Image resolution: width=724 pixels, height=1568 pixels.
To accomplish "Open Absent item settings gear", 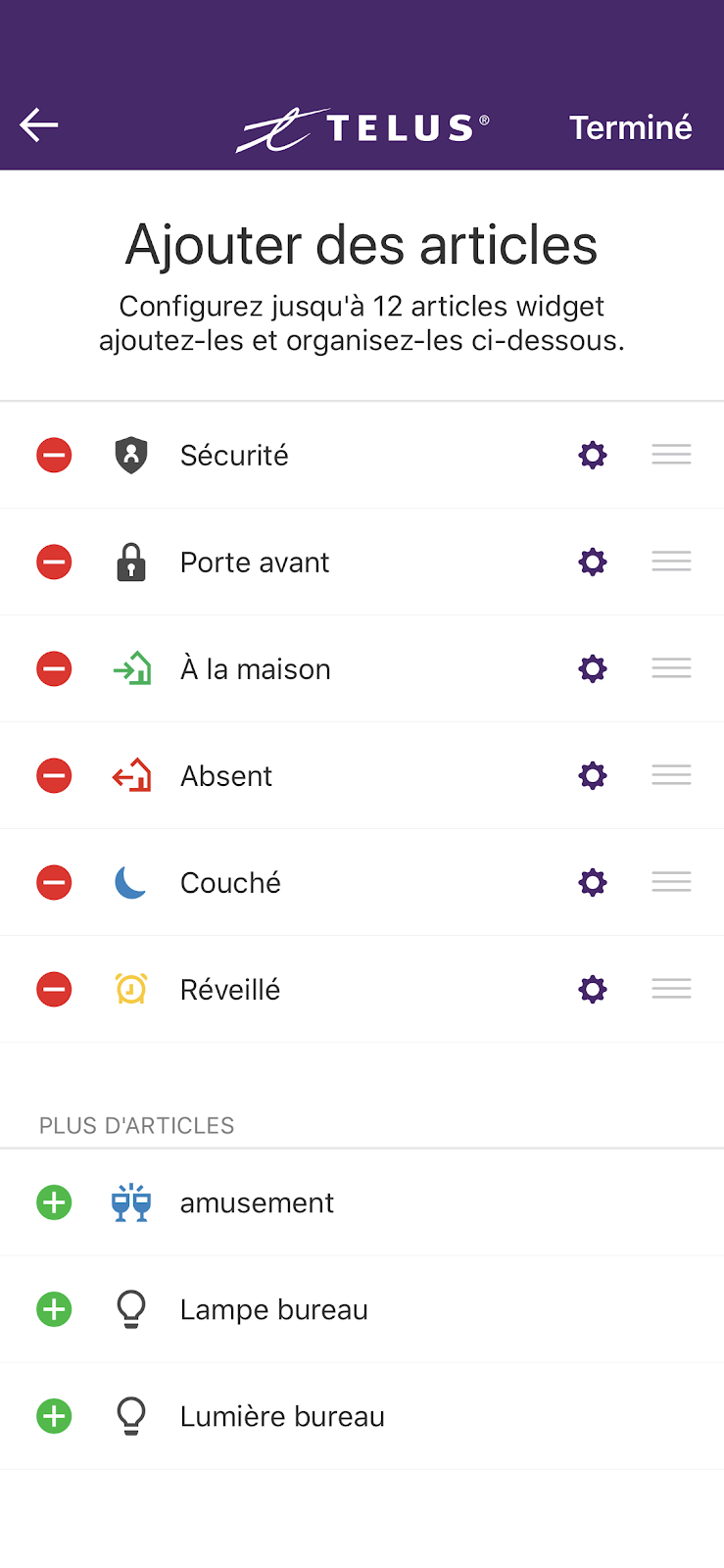I will click(x=593, y=775).
